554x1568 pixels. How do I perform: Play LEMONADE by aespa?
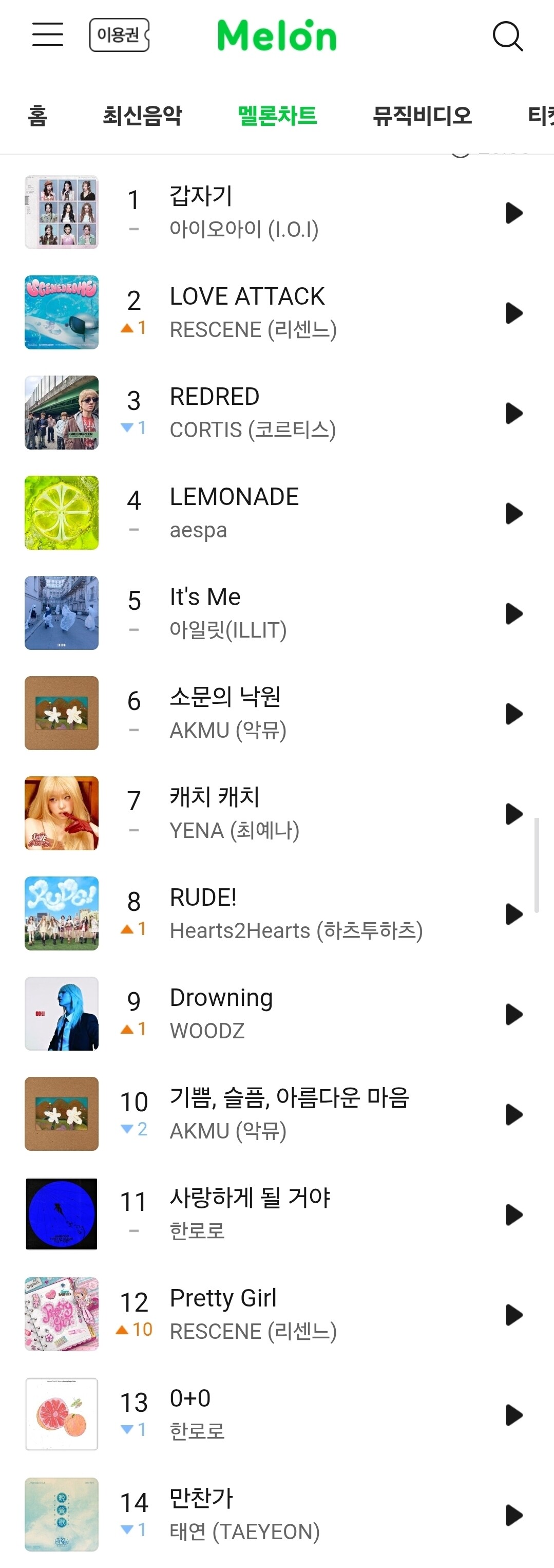click(514, 513)
